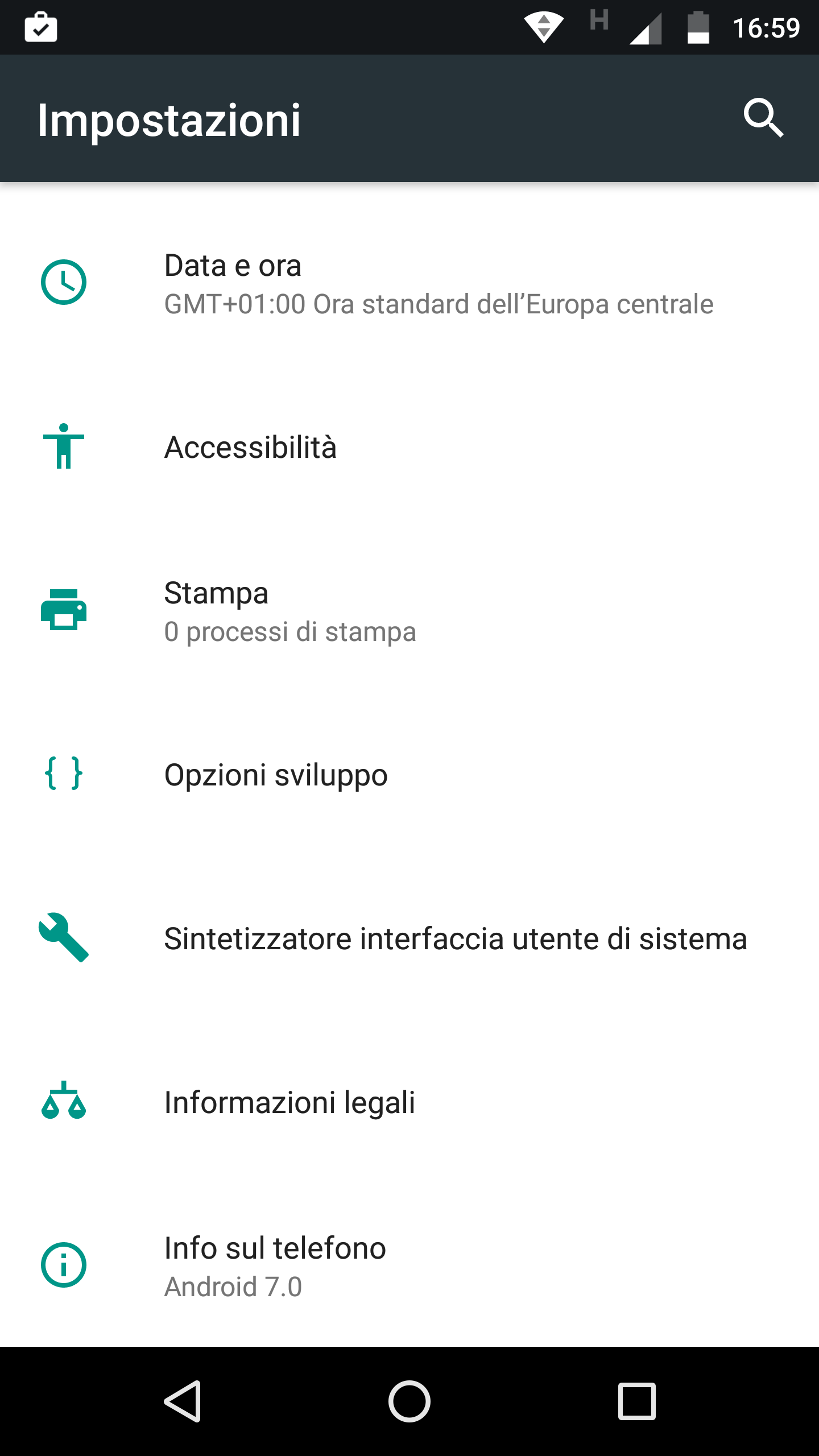The image size is (819, 1456).
Task: Open Sintetizzatore interfaccia utente di sistema
Action: [x=409, y=938]
